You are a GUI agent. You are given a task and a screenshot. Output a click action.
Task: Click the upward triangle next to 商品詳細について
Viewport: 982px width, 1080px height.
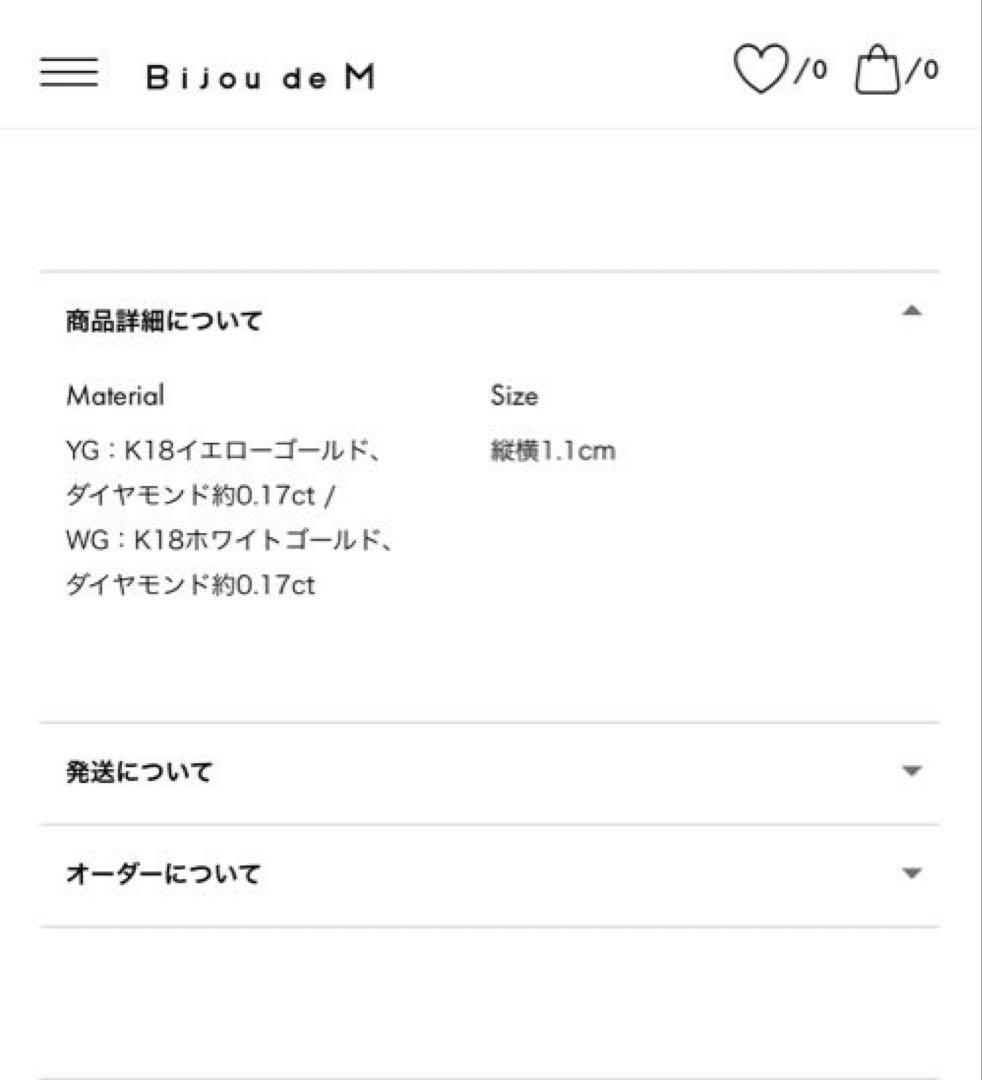tap(911, 310)
